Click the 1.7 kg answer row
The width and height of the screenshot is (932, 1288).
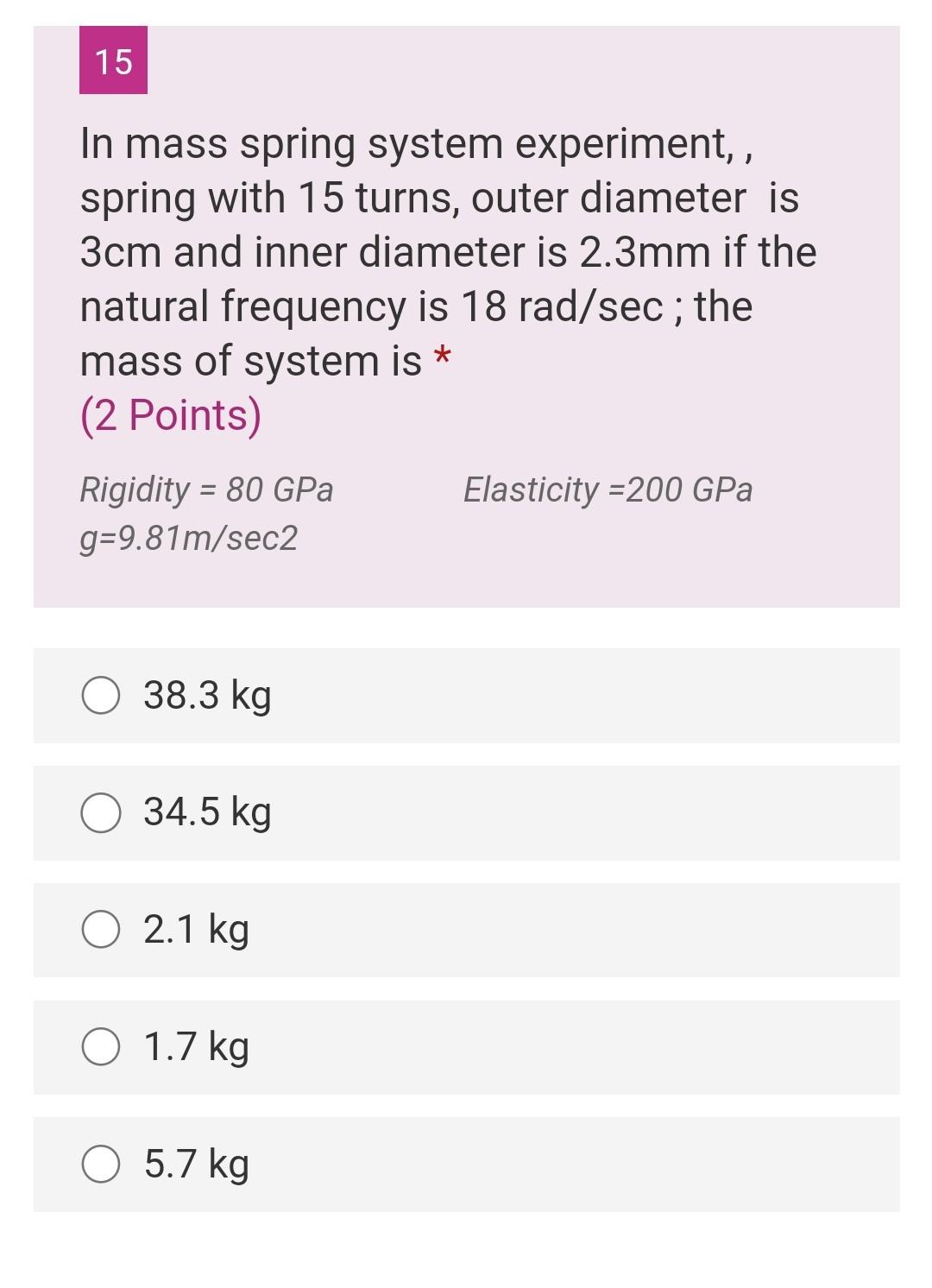pos(466,1046)
